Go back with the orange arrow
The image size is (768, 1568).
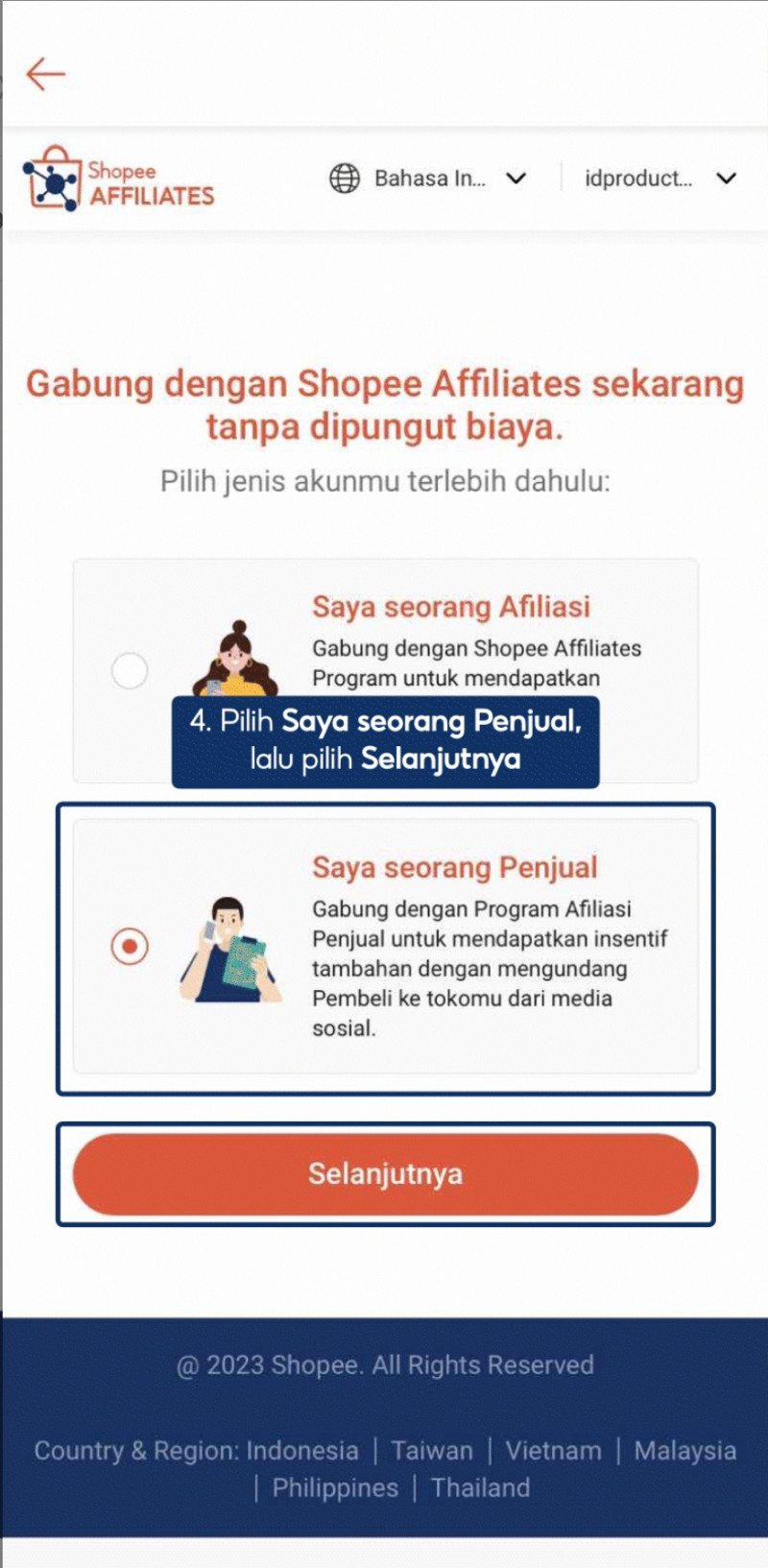click(45, 73)
